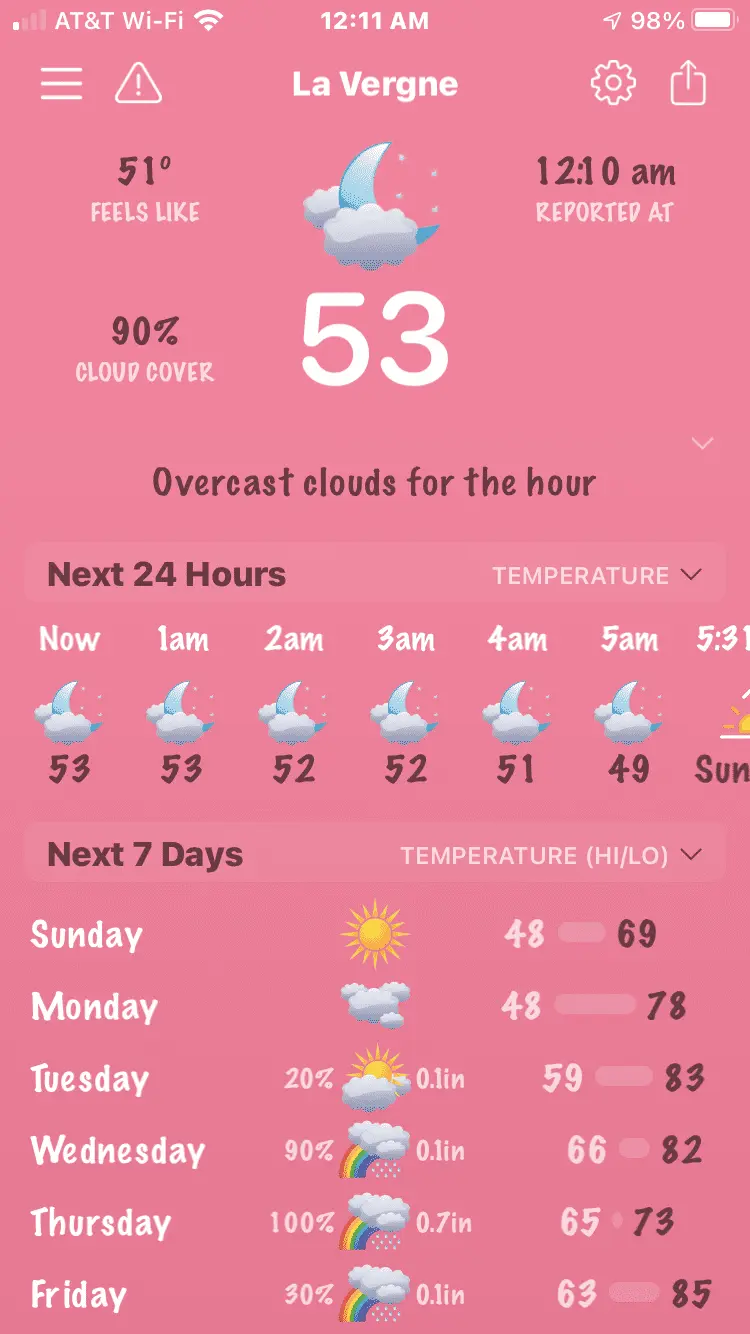This screenshot has height=1334, width=750.
Task: Expand details with the small chevron
Action: (703, 443)
